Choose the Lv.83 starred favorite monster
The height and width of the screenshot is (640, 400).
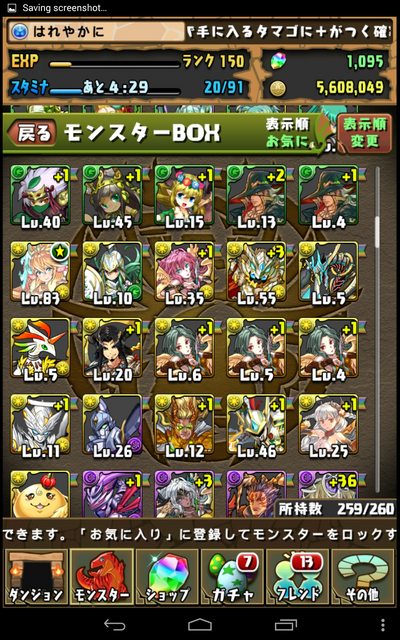tap(40, 273)
